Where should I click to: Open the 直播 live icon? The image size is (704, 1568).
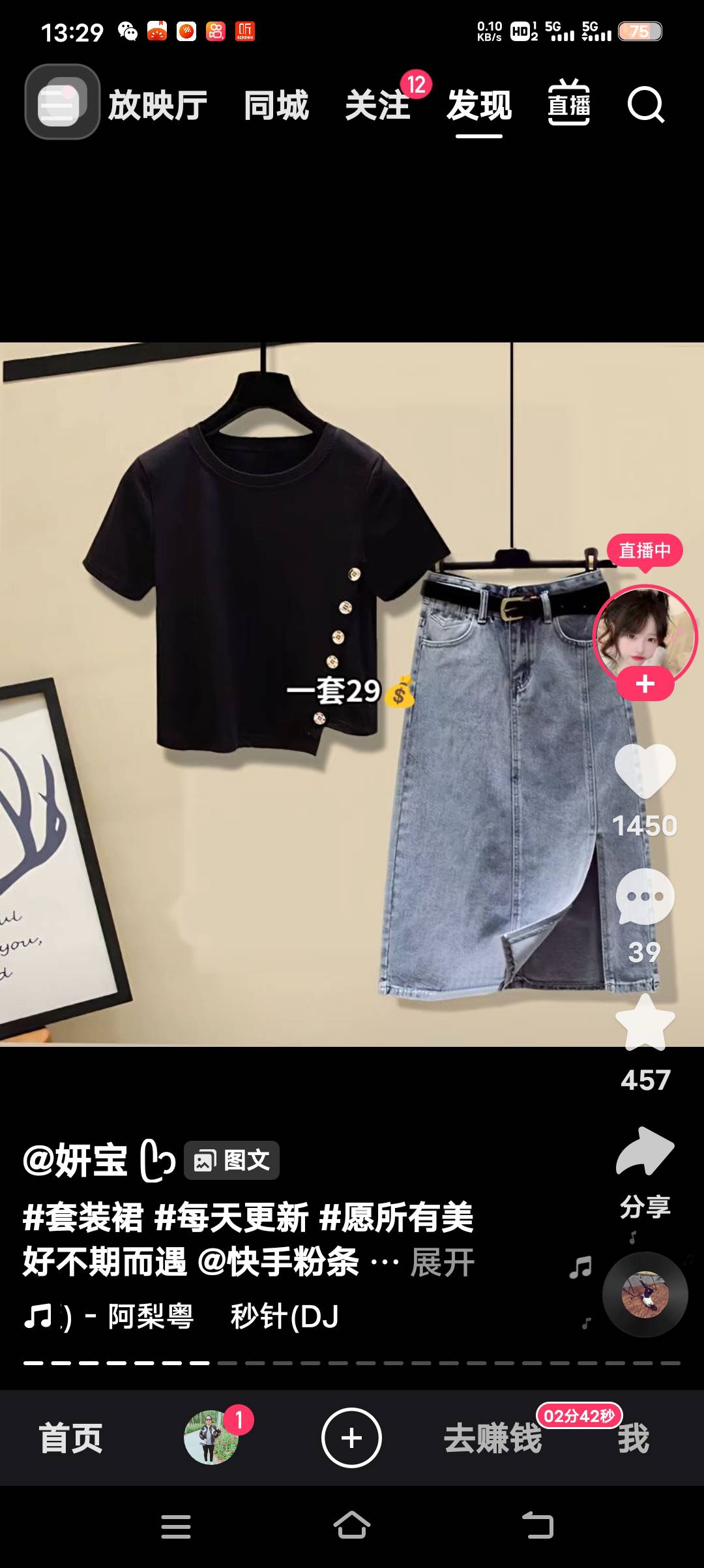tap(568, 104)
